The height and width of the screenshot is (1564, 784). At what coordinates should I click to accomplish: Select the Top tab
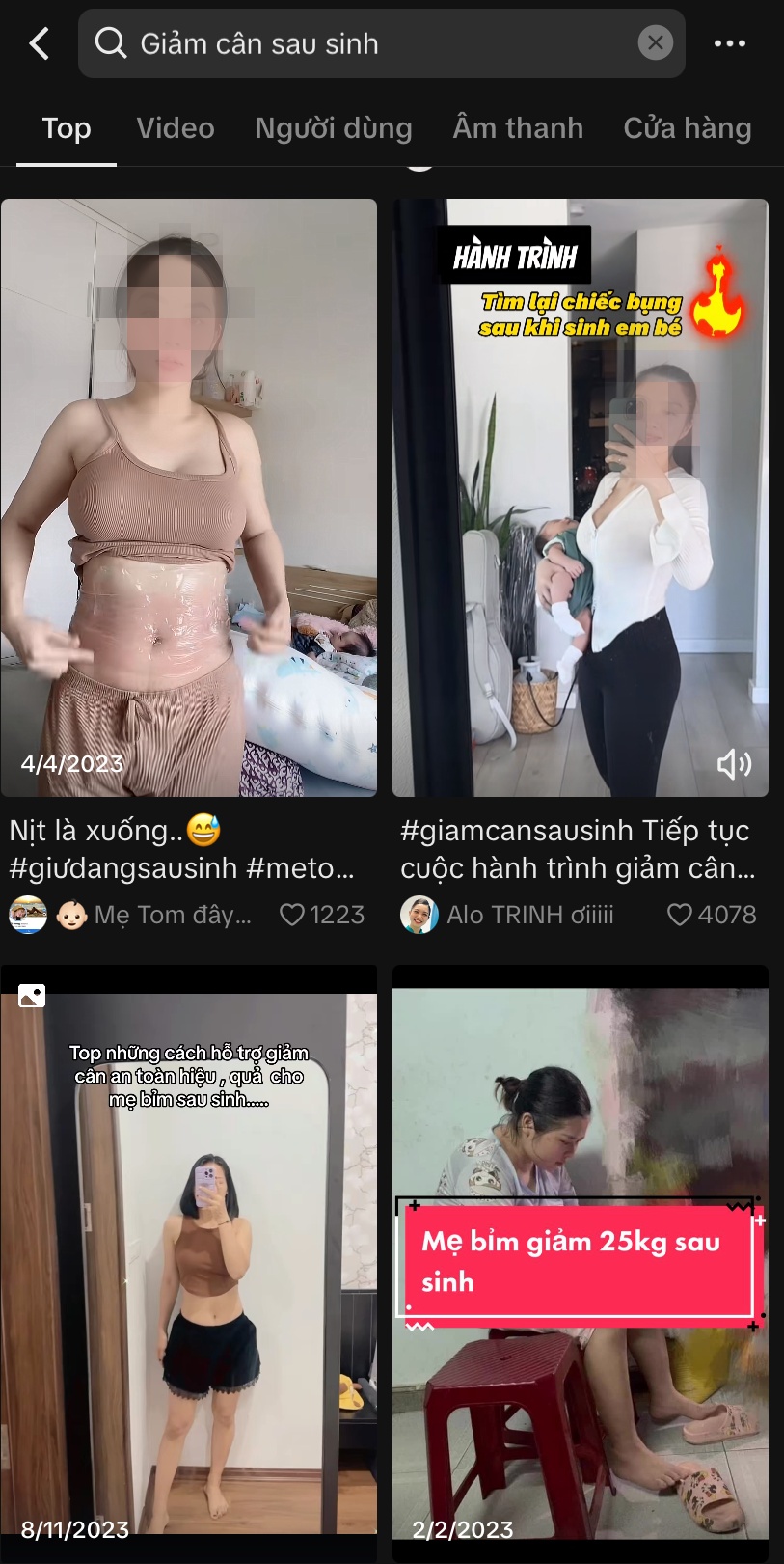click(x=67, y=128)
